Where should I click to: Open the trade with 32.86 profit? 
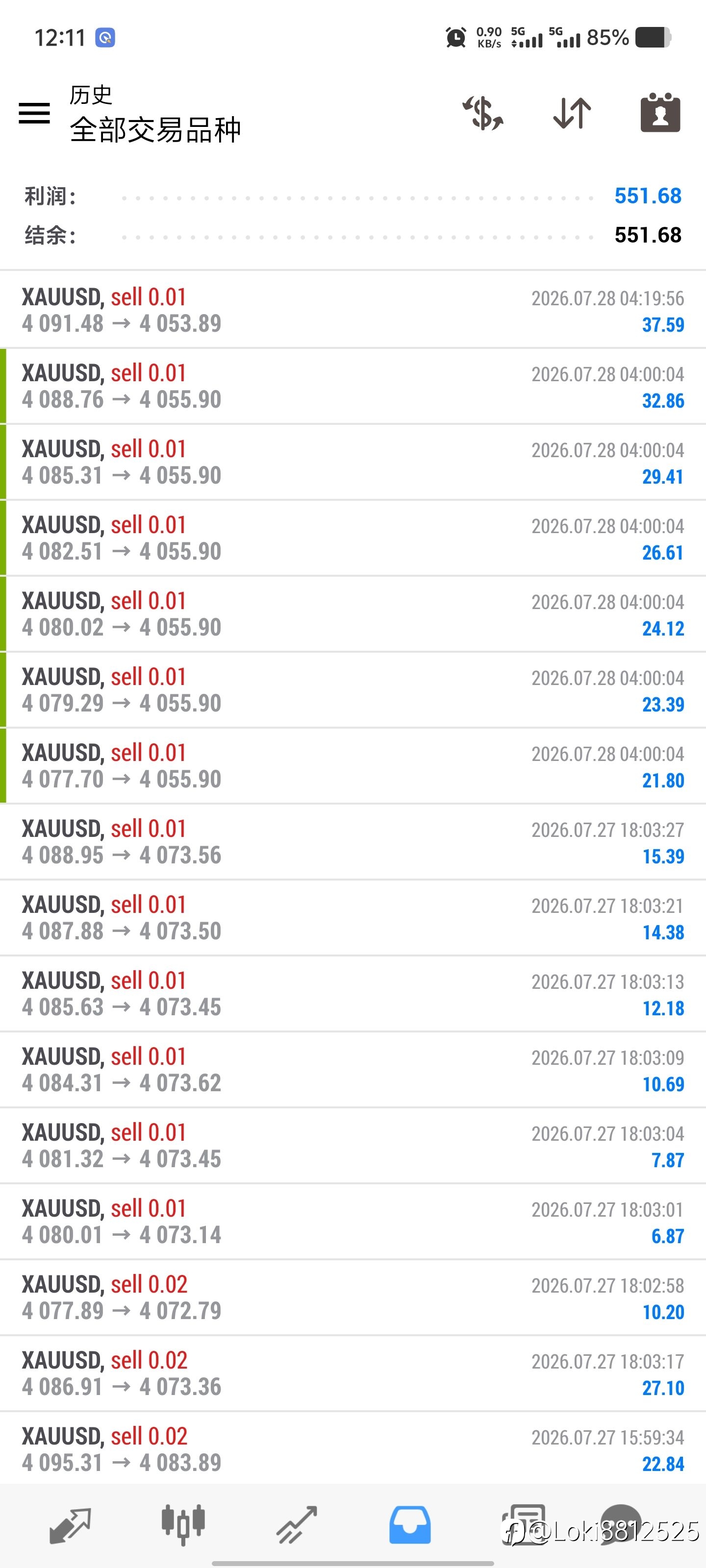point(353,386)
